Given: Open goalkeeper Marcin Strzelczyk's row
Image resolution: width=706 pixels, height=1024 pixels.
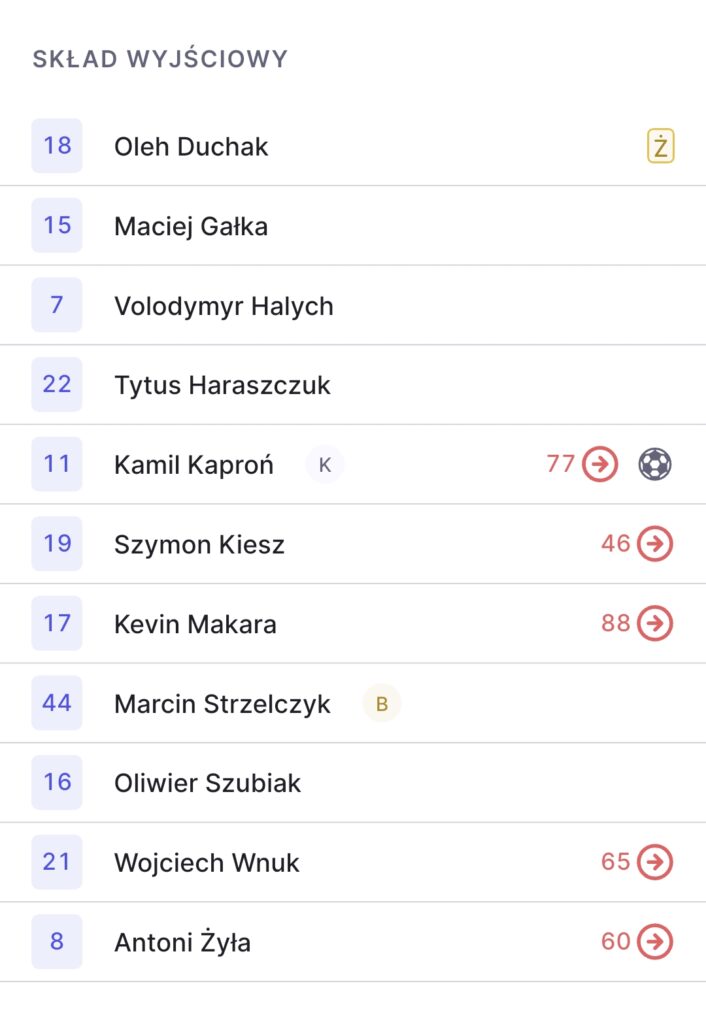Looking at the screenshot, I should [222, 703].
